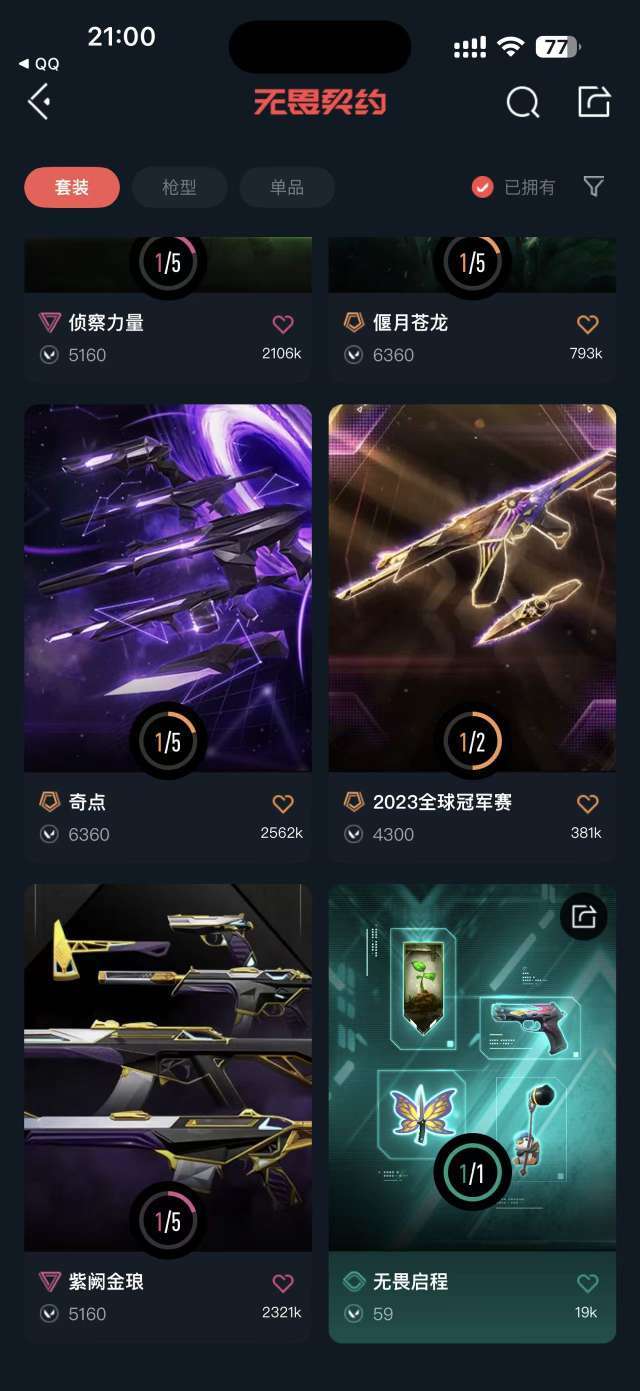Screen dimensions: 640x1391
Task: Switch to the 枪型 tab
Action: pyautogui.click(x=179, y=187)
